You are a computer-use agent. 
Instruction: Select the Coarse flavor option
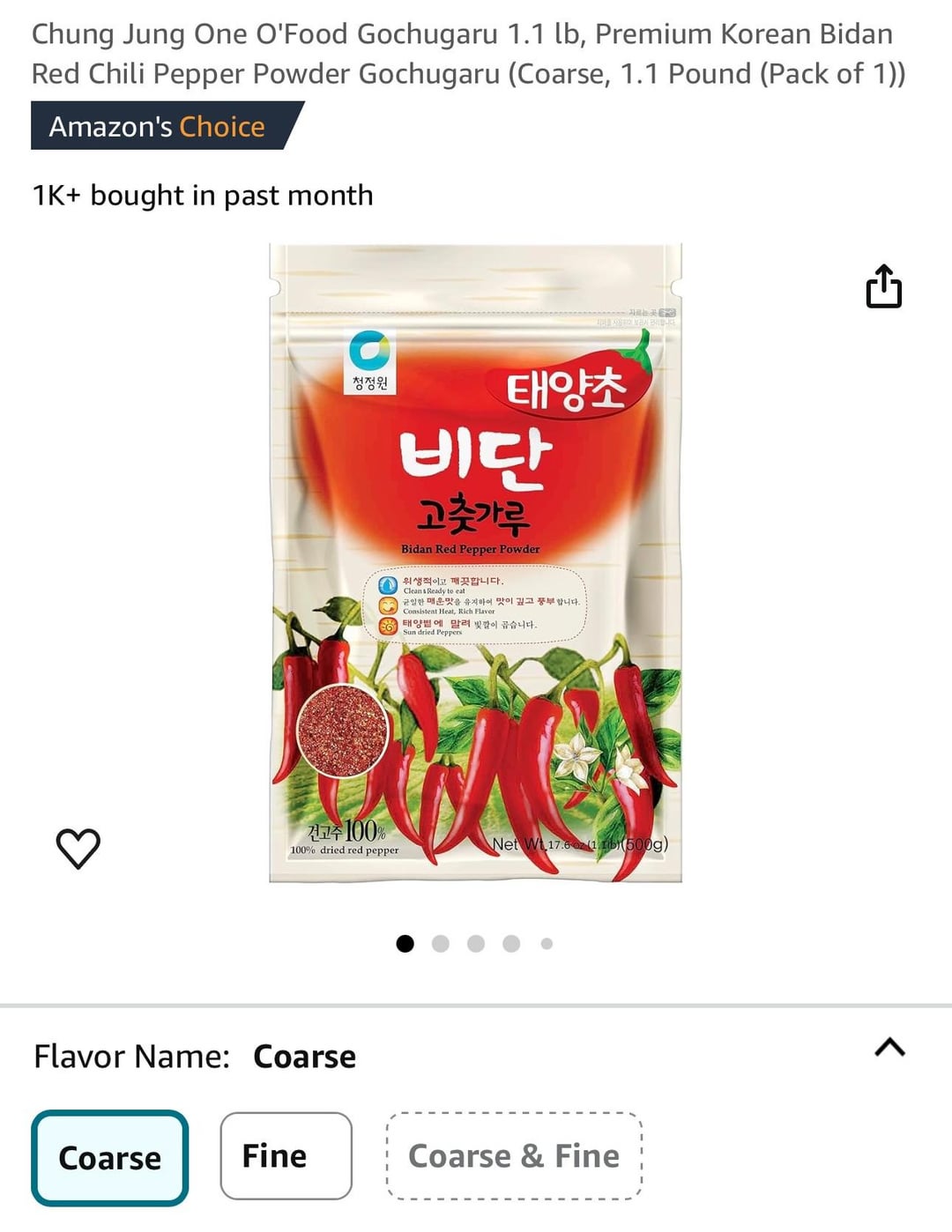[110, 1157]
